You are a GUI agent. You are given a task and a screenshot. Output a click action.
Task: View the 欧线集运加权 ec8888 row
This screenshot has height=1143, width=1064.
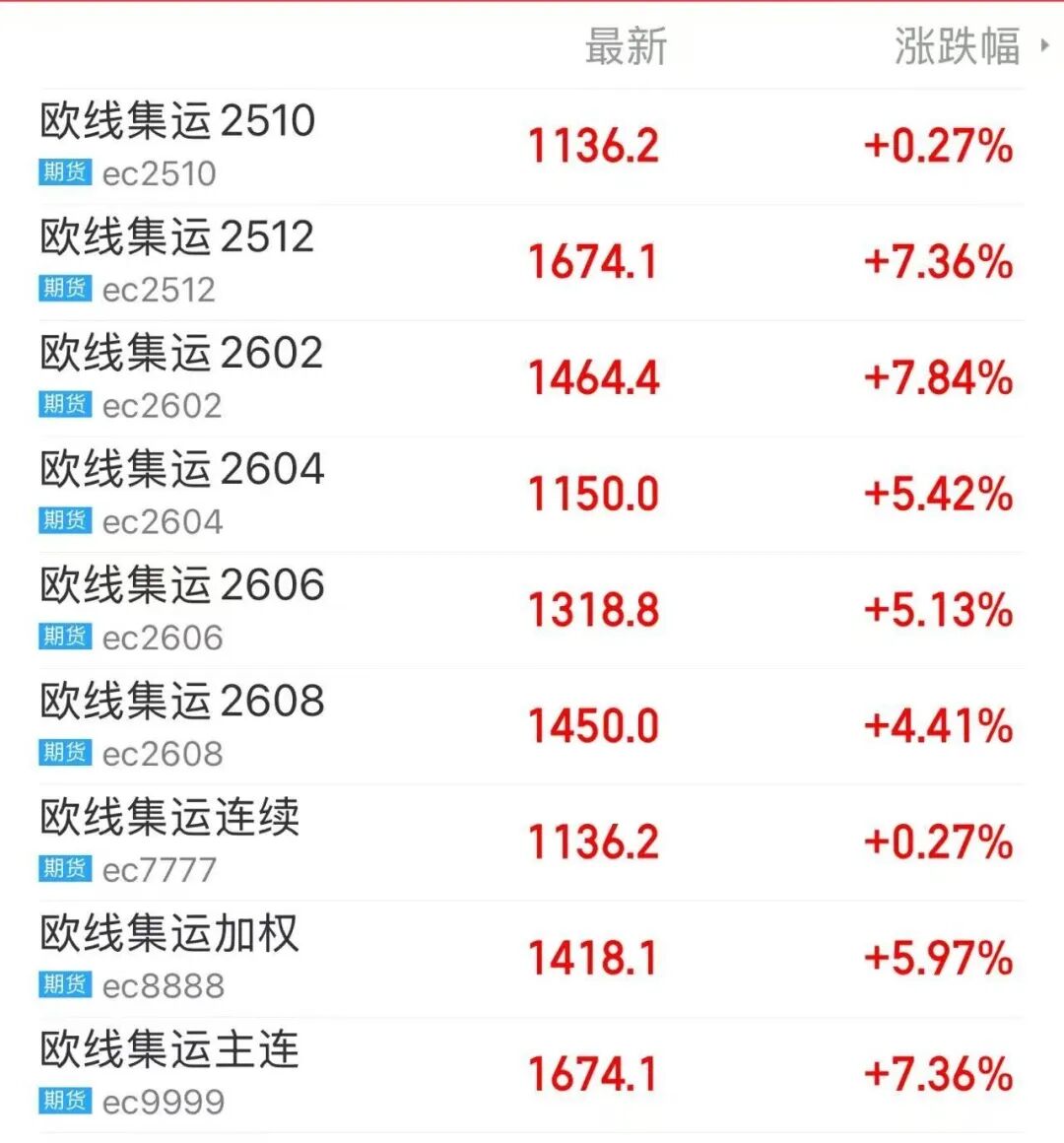169,959
